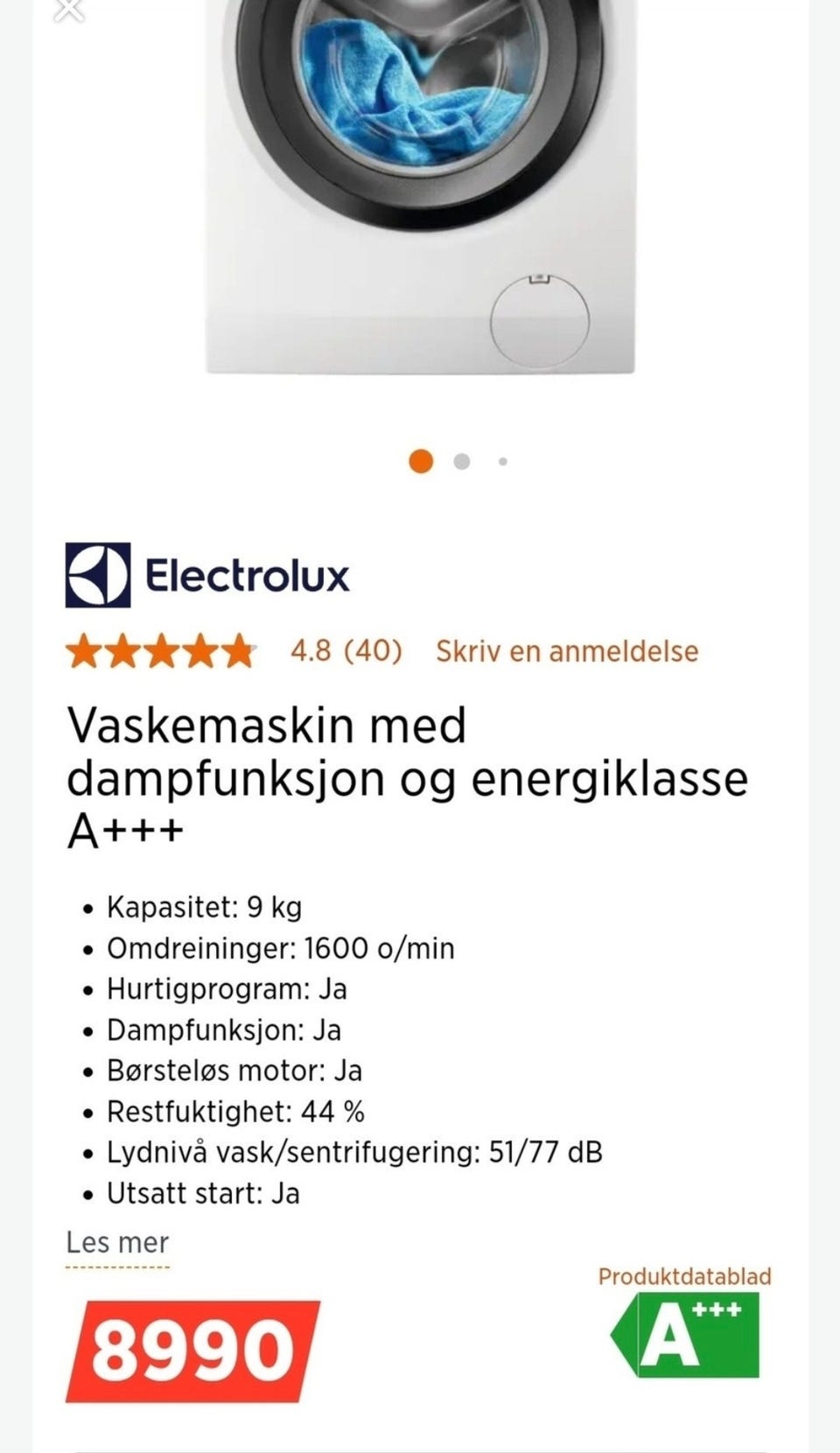
Task: Open 'Skriv en anmeldelse' to write a review
Action: point(567,651)
